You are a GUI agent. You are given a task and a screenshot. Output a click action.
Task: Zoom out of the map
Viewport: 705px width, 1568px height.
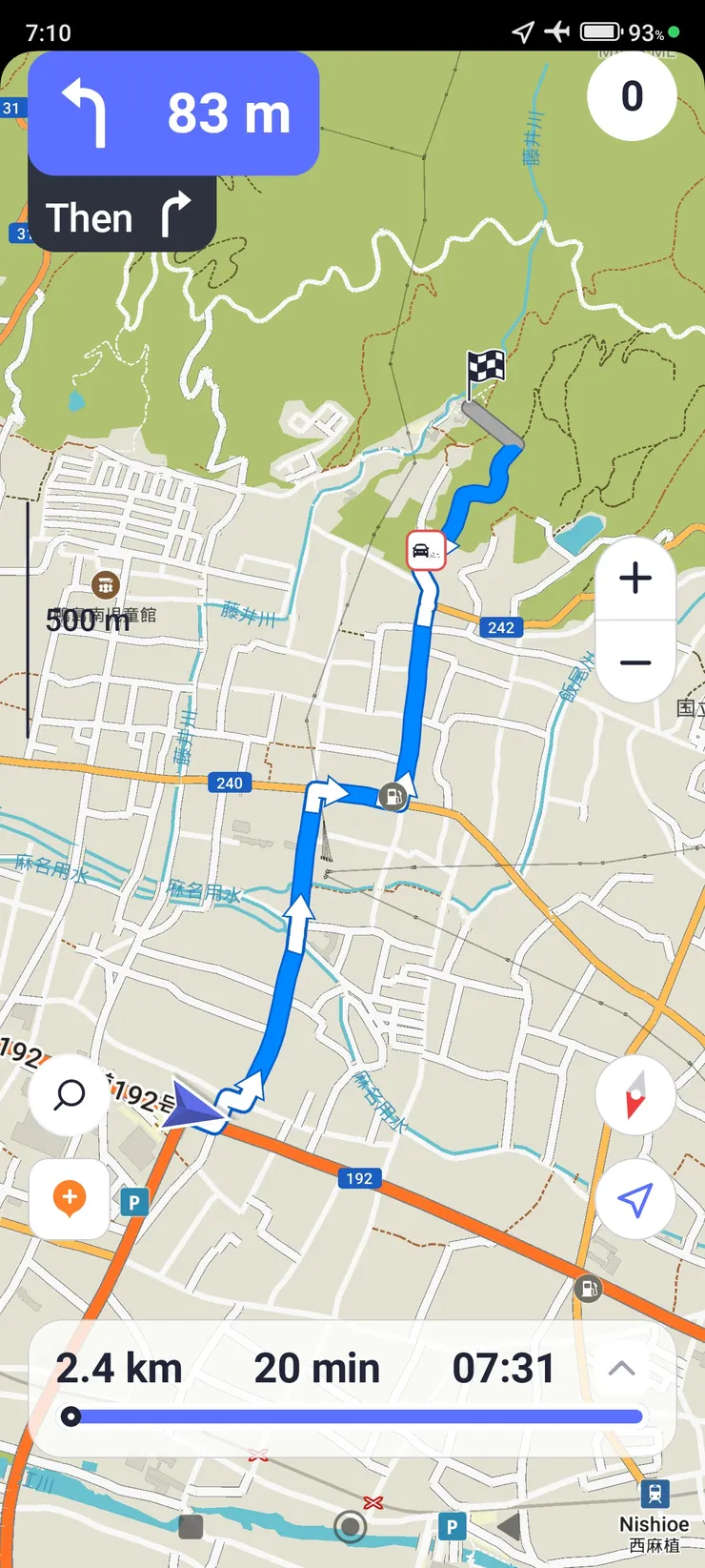[635, 662]
